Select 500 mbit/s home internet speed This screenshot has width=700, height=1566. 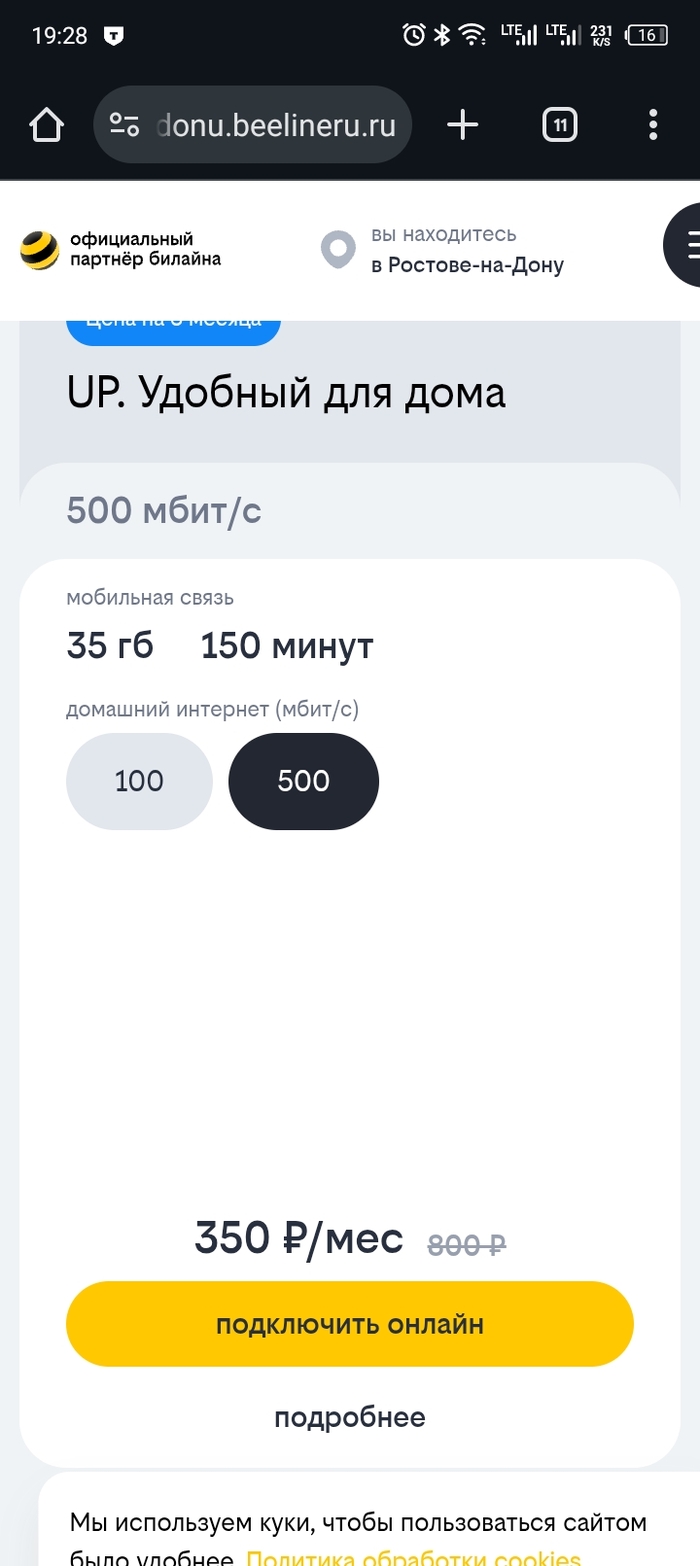304,781
